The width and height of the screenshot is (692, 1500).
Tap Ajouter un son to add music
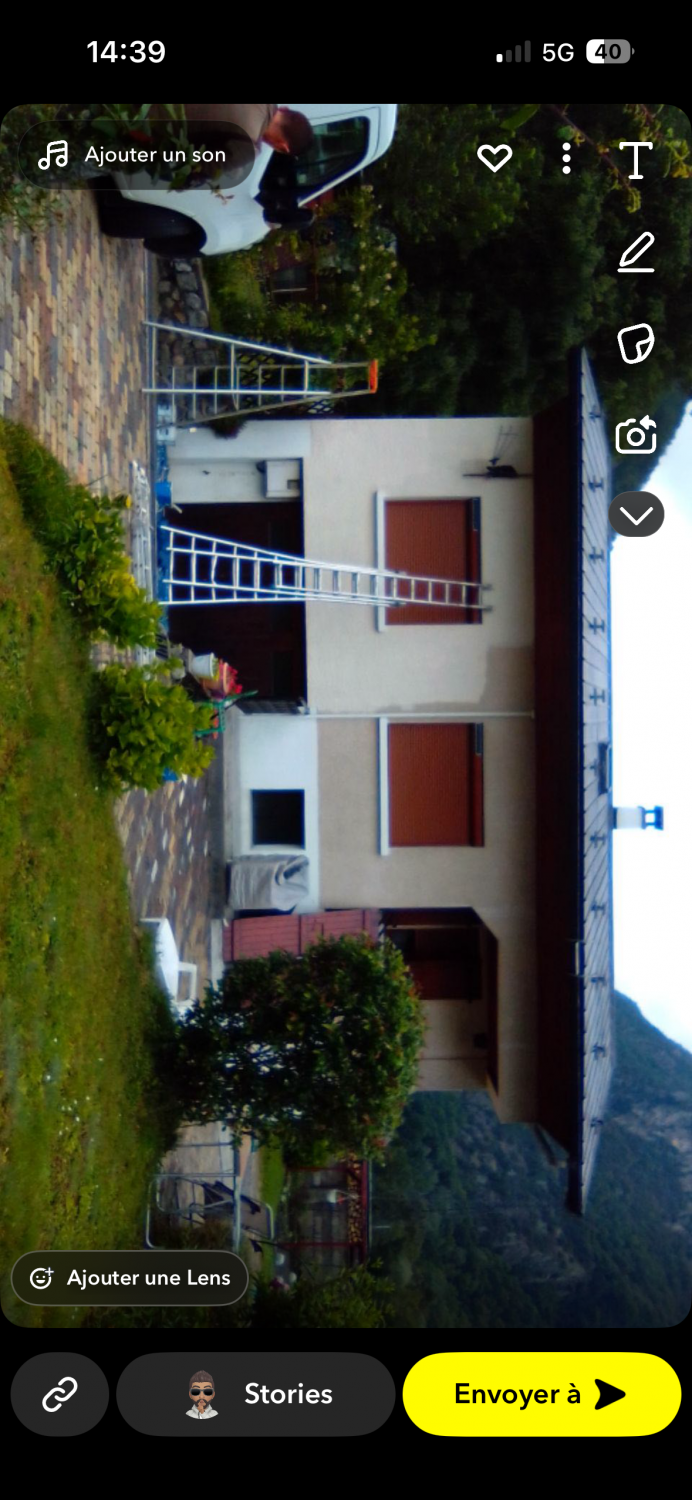pyautogui.click(x=135, y=155)
